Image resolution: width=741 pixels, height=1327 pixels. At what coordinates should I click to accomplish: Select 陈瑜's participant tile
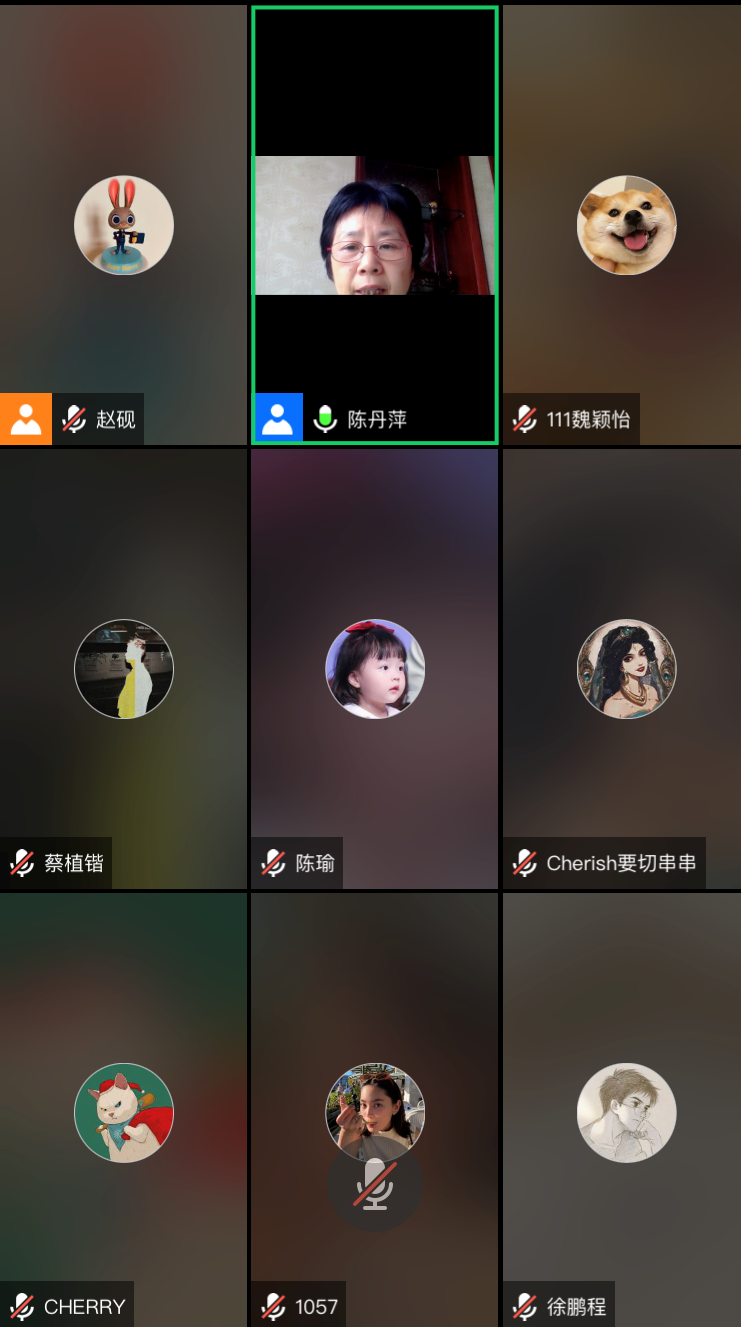tap(374, 668)
